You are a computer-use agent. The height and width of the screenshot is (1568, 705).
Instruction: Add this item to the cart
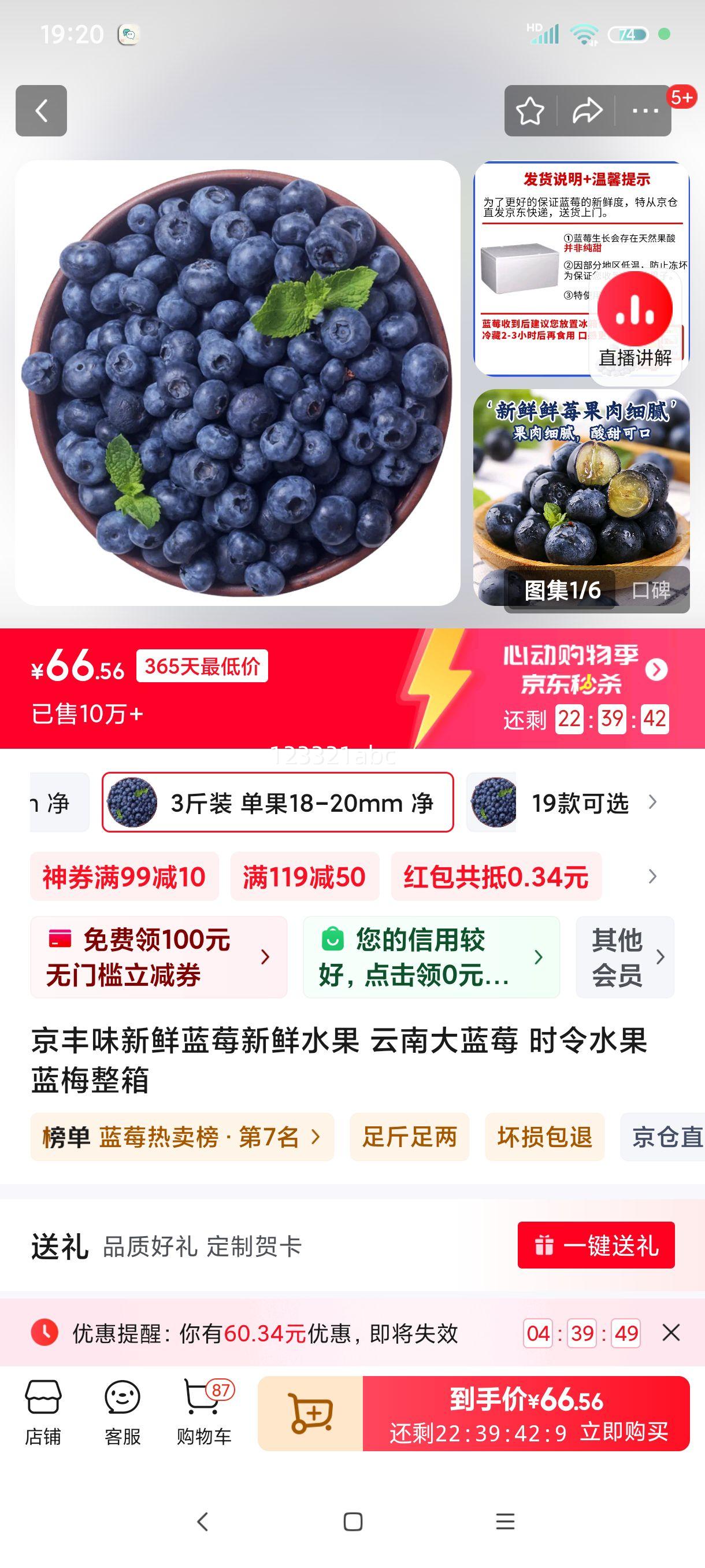[x=310, y=1413]
